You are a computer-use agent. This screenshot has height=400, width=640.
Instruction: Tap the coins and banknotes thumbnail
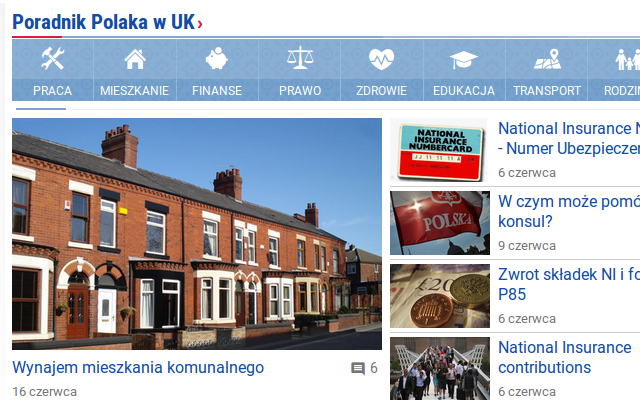(x=438, y=296)
